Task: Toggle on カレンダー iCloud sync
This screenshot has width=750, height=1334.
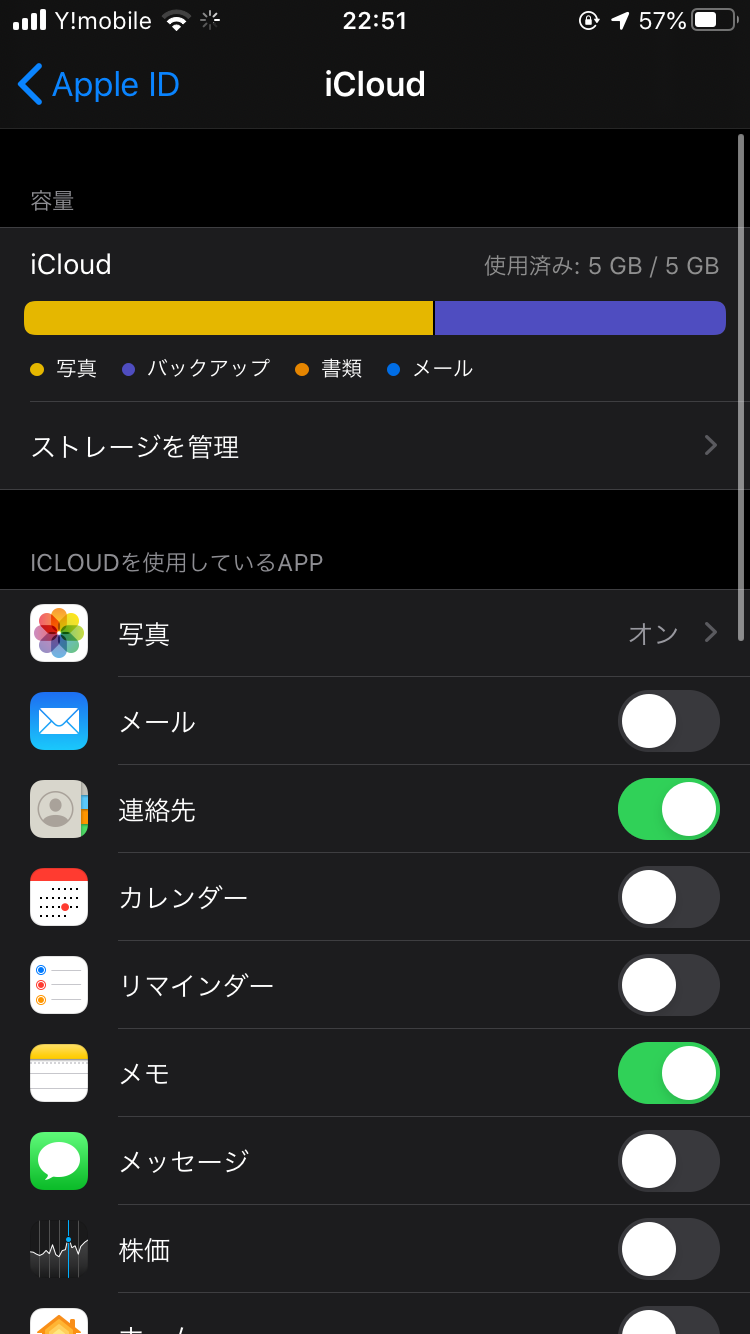Action: coord(668,897)
